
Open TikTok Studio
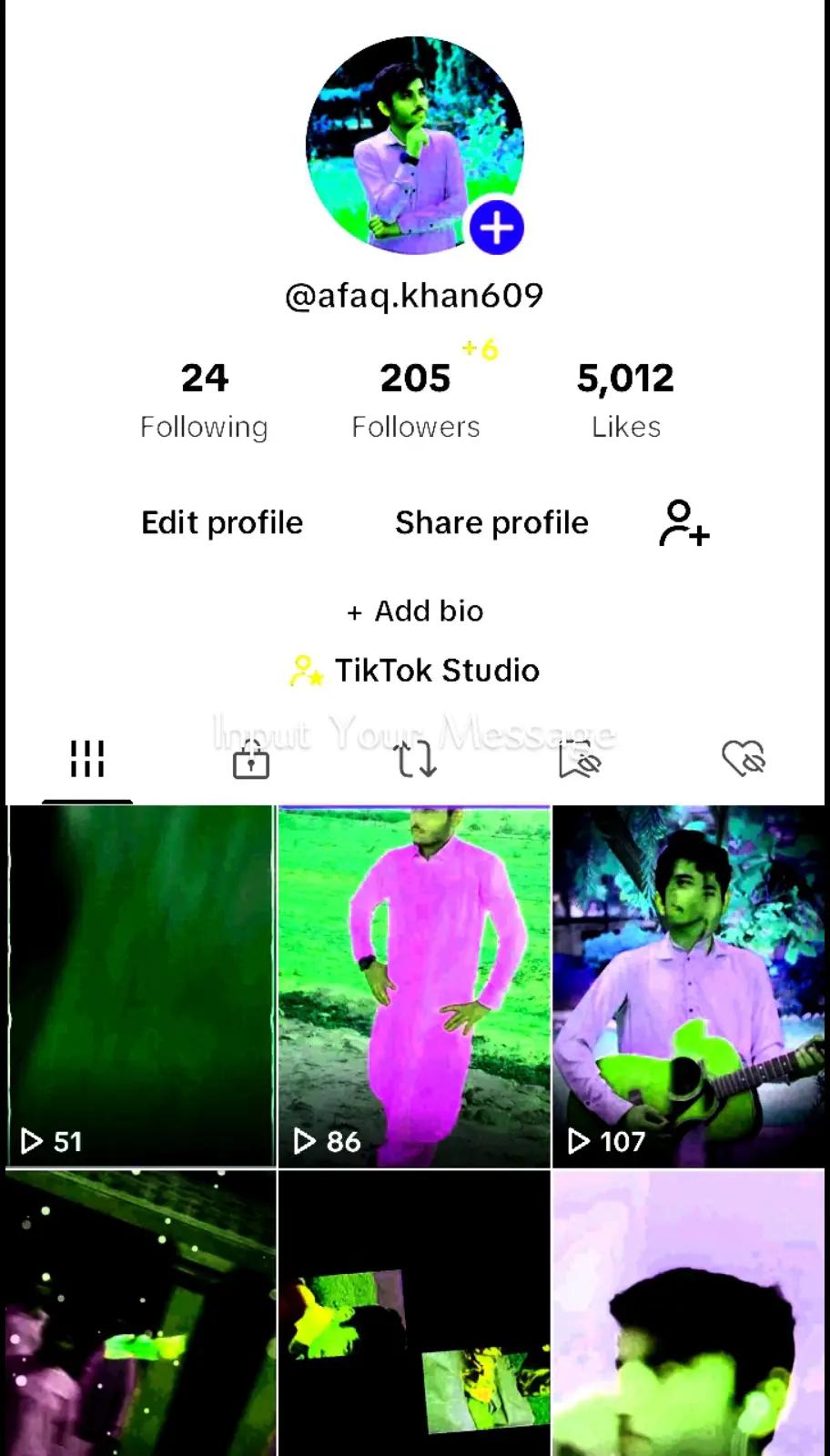415,671
